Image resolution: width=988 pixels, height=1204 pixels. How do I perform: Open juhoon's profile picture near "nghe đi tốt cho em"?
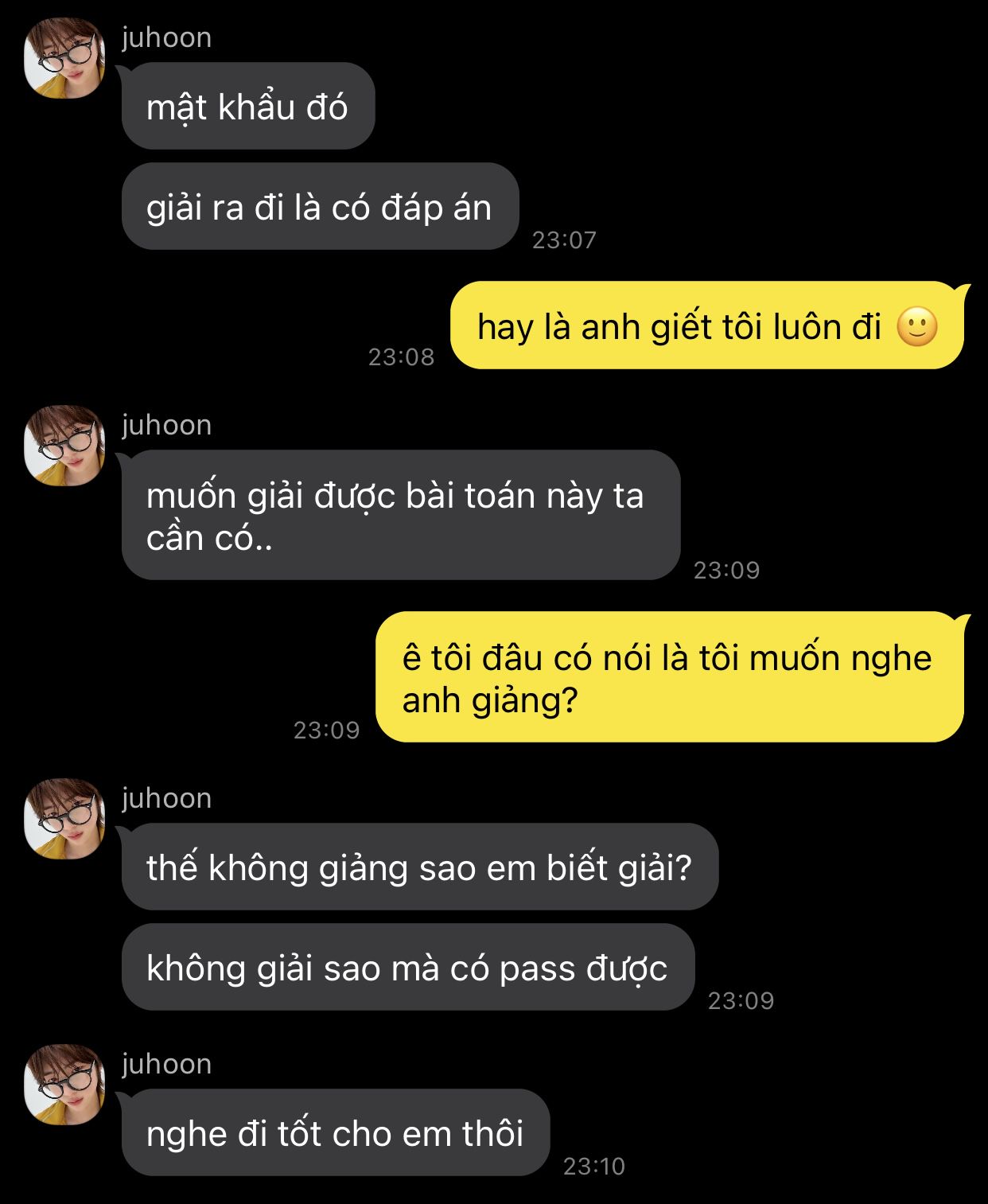click(64, 1085)
